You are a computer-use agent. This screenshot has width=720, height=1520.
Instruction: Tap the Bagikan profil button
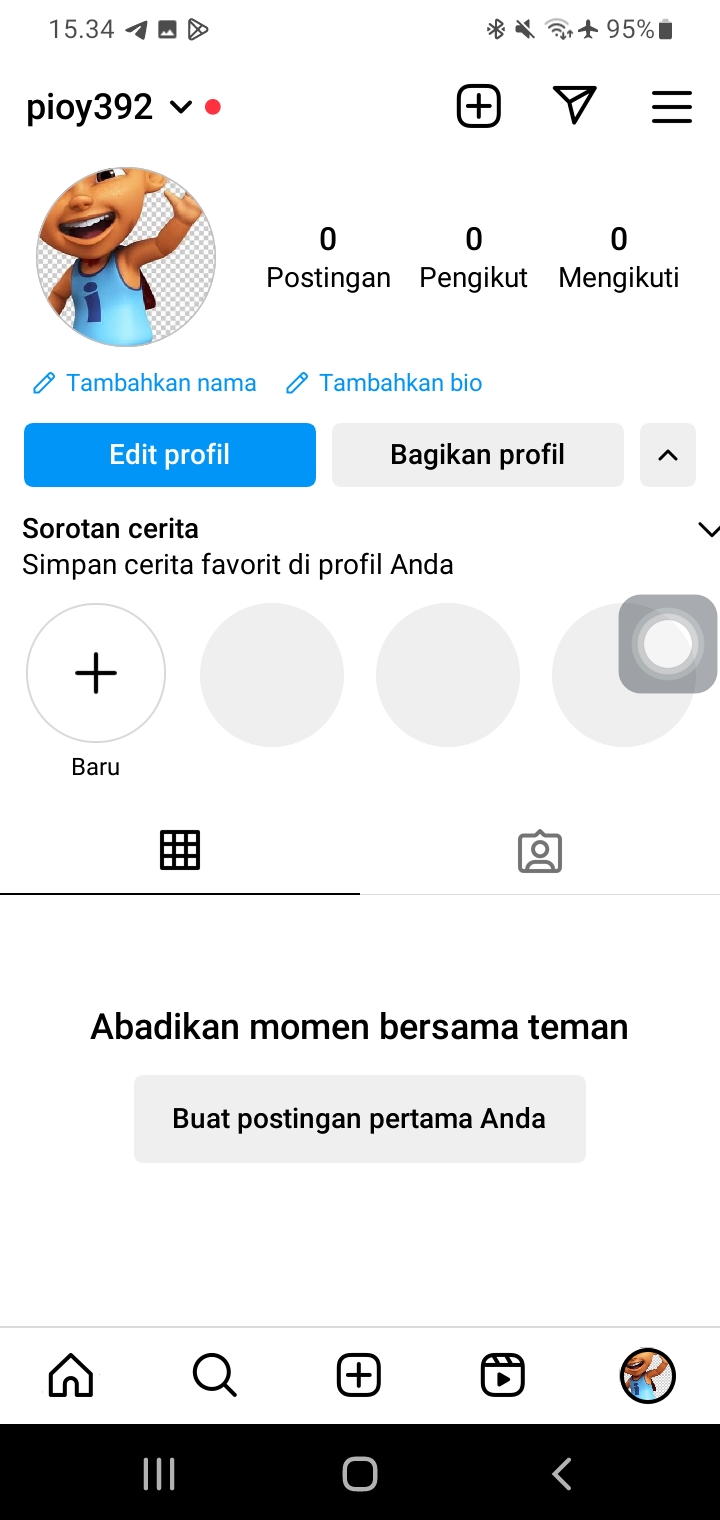(477, 455)
